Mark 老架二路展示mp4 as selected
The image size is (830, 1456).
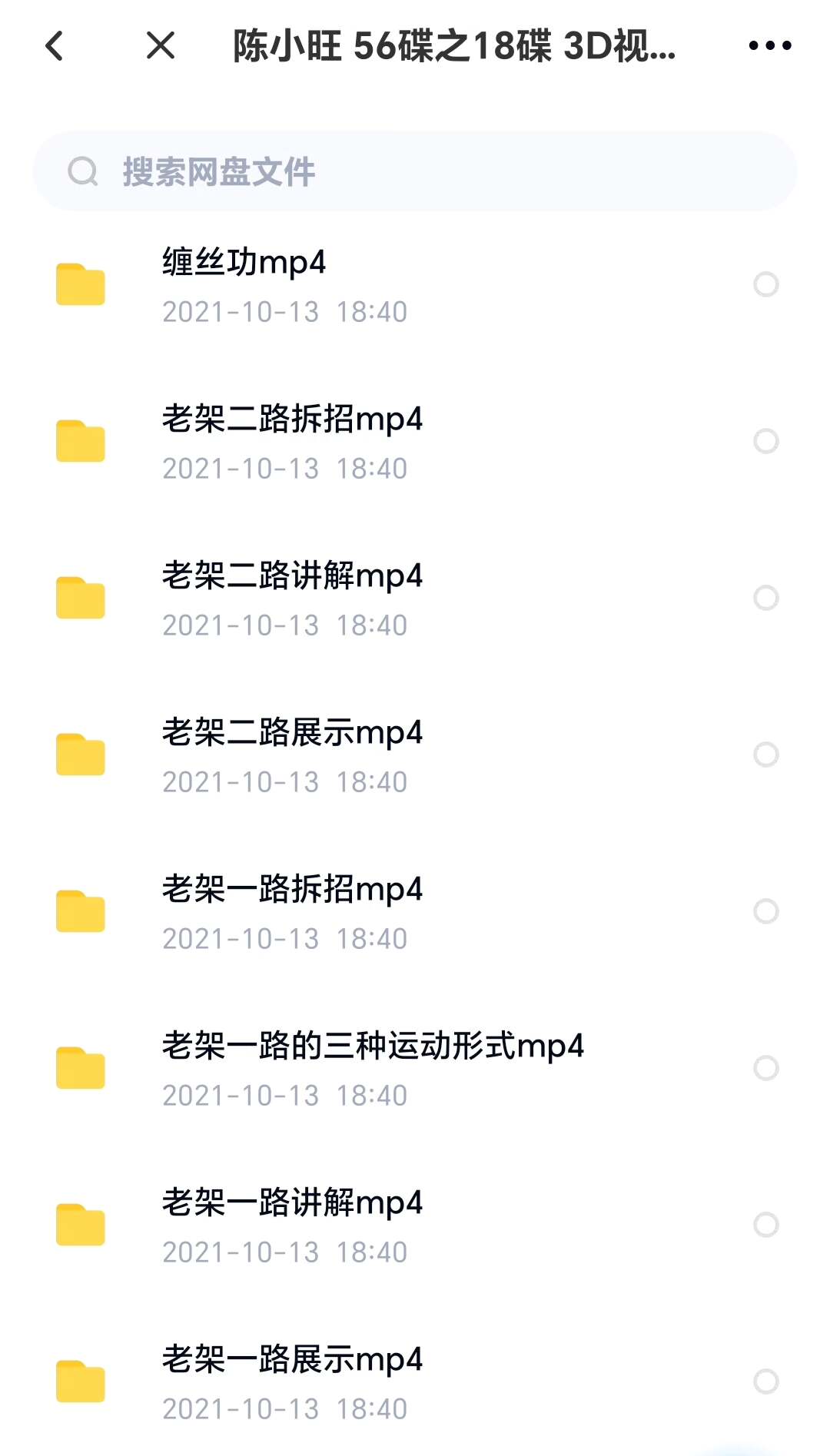coord(766,755)
